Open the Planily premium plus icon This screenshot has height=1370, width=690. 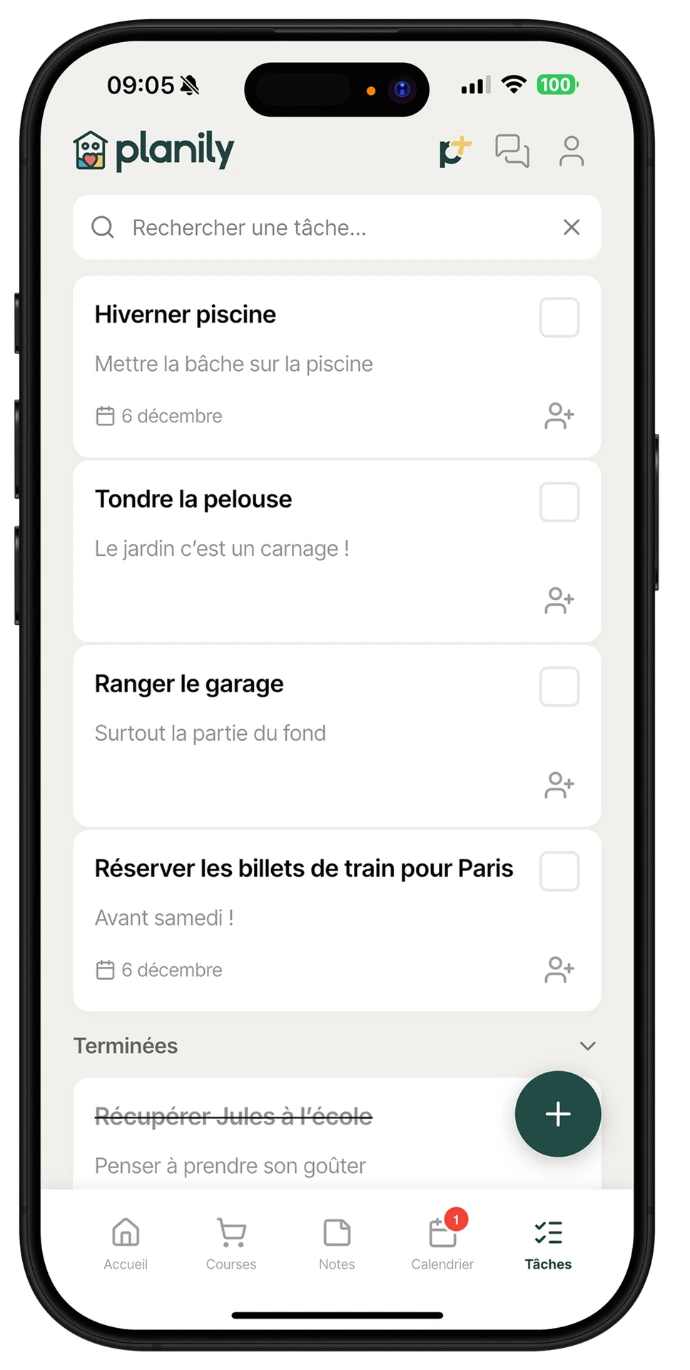point(455,152)
